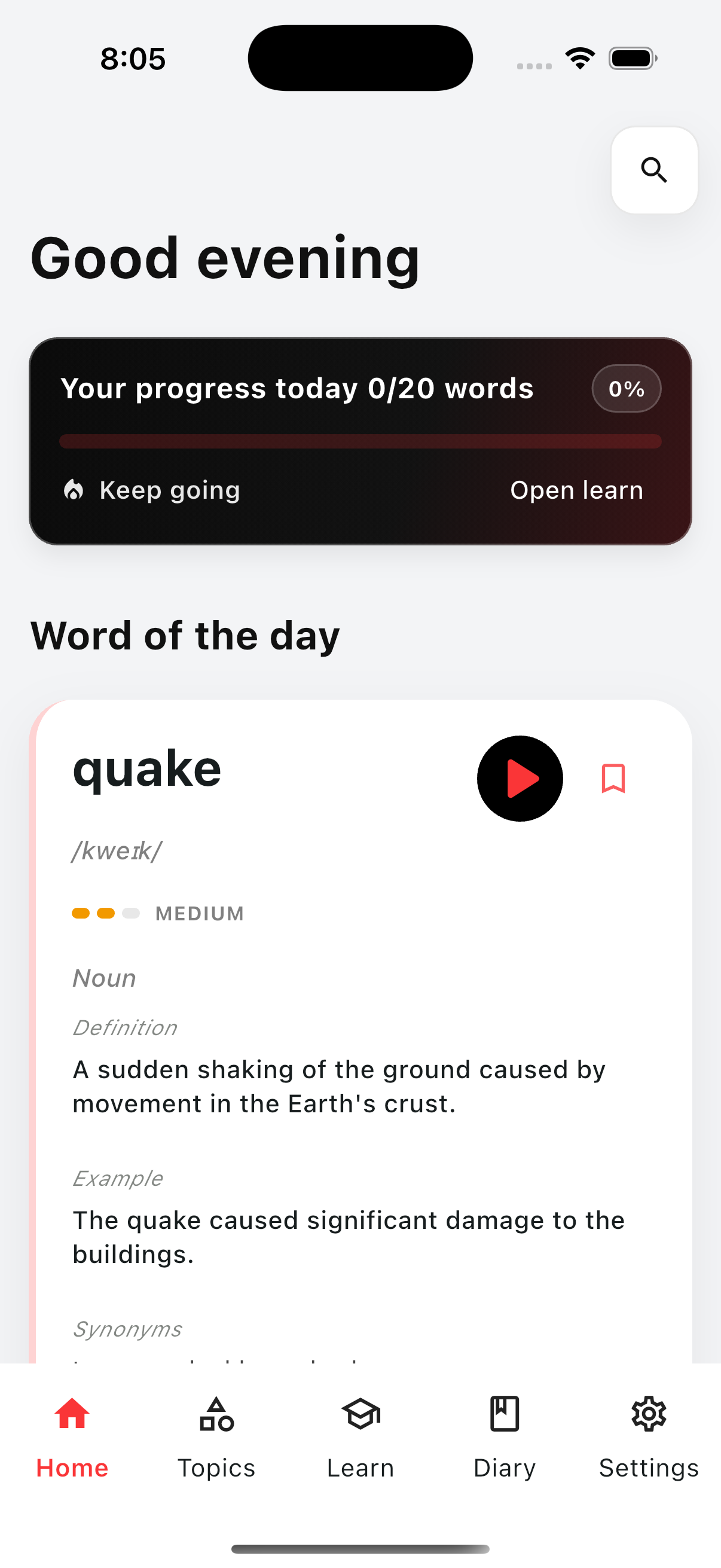The height and width of the screenshot is (1568, 721).
Task: Click the MEDIUM difficulty indicator dots
Action: 105,913
